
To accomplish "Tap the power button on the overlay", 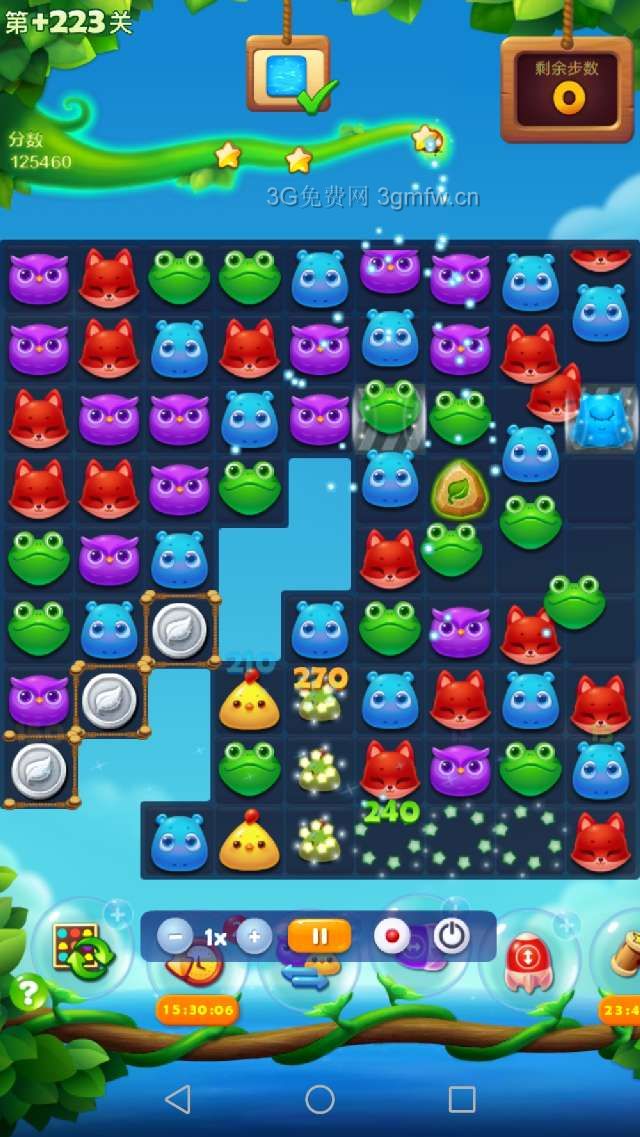I will point(451,937).
